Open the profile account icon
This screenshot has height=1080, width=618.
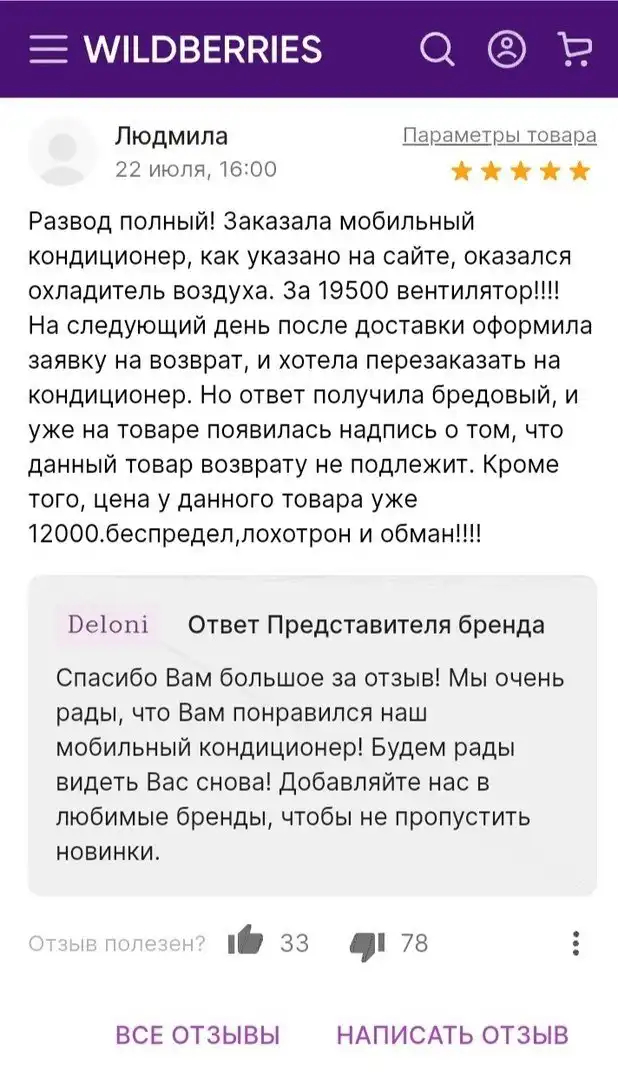click(x=507, y=49)
